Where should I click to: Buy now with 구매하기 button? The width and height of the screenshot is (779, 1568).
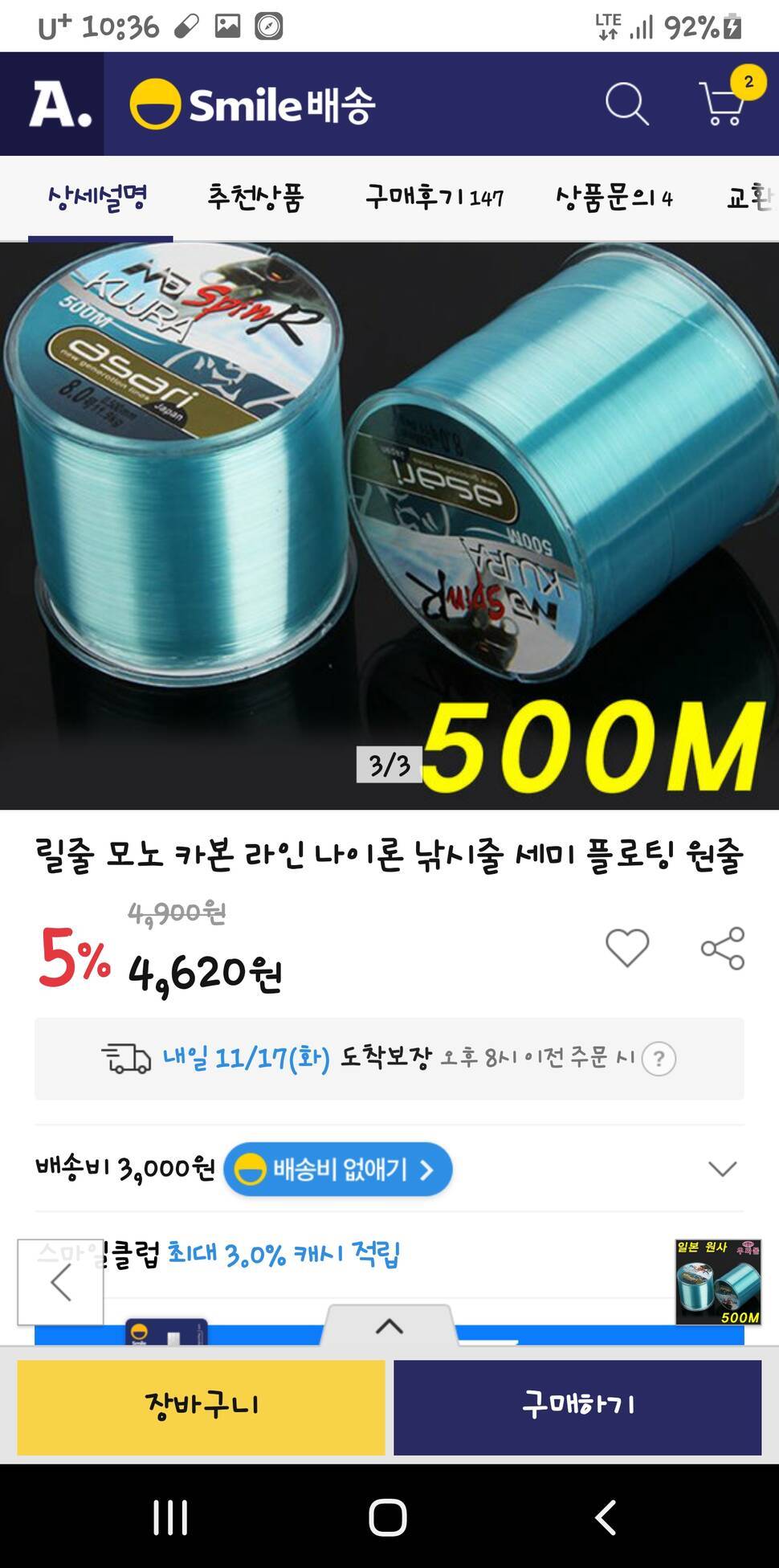coord(577,1407)
